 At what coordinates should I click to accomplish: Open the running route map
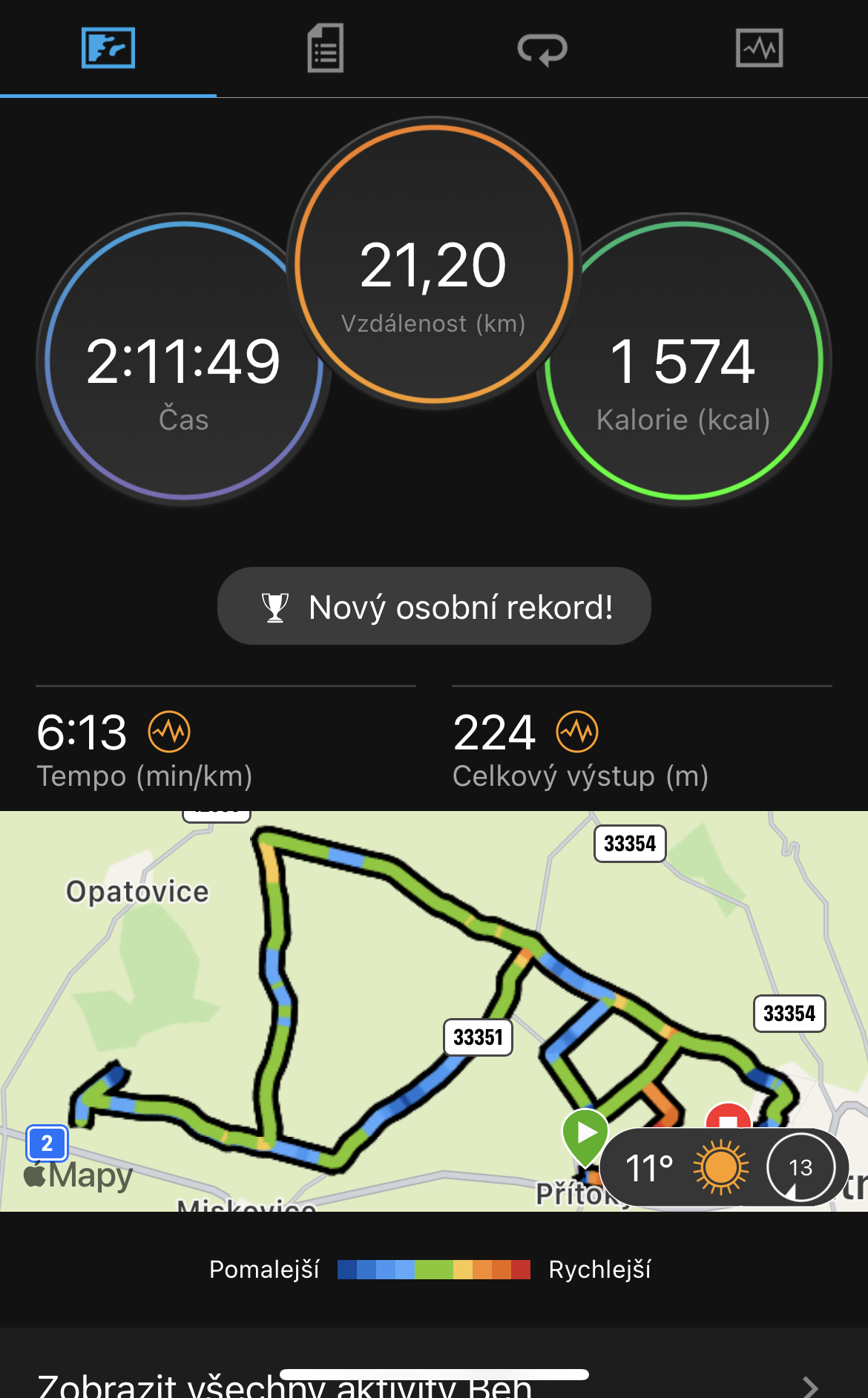click(x=434, y=1011)
